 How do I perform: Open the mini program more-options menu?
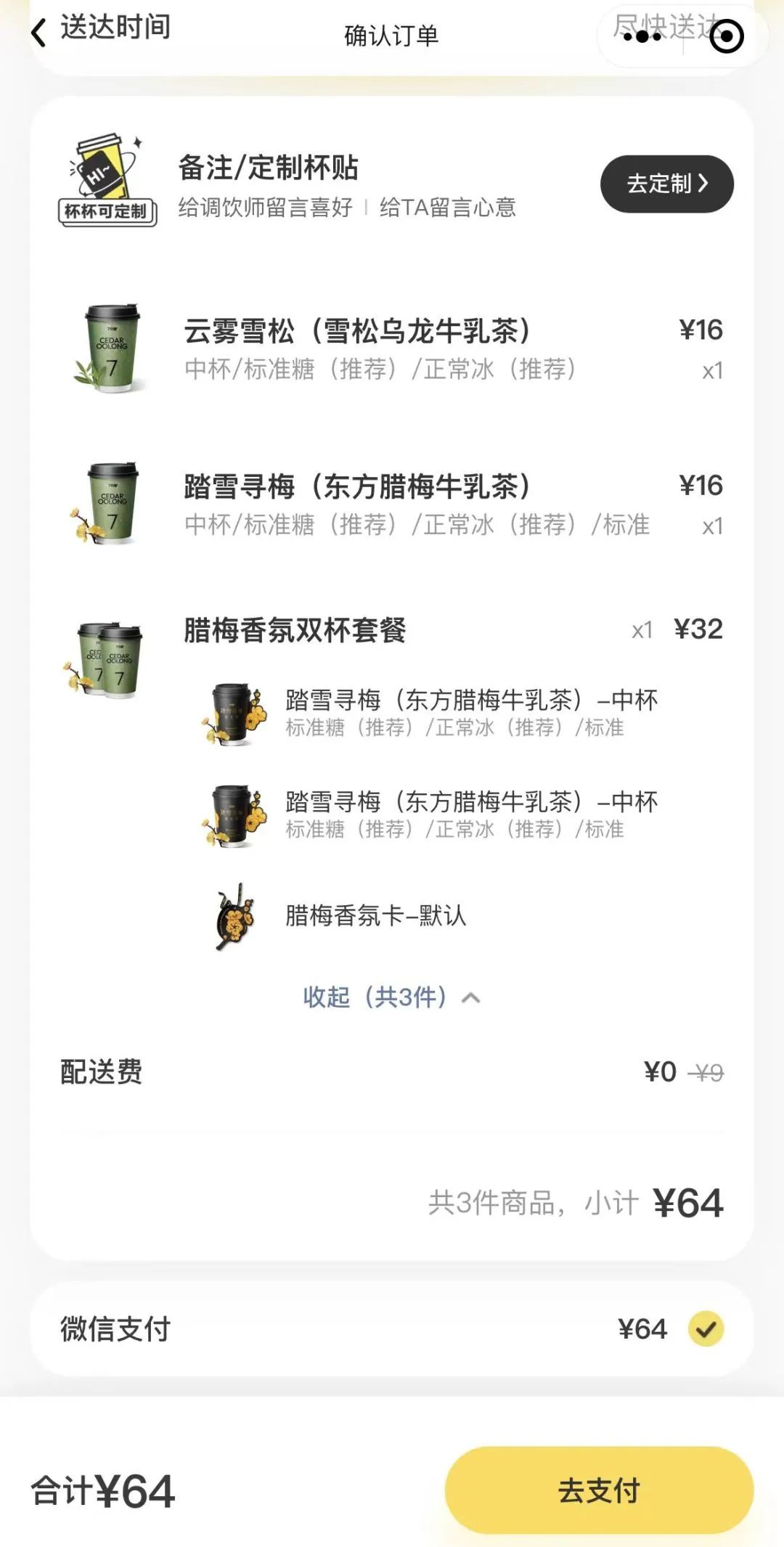pos(642,36)
